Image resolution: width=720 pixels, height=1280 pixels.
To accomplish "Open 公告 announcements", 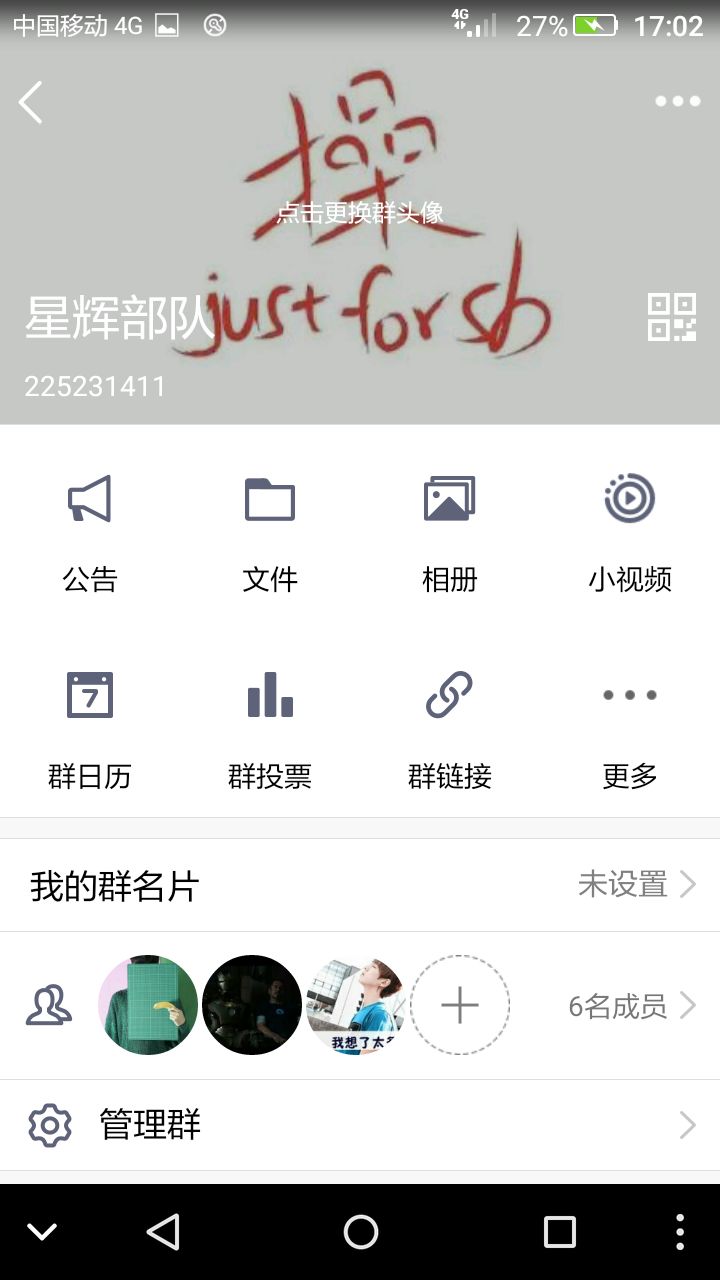I will [x=90, y=534].
